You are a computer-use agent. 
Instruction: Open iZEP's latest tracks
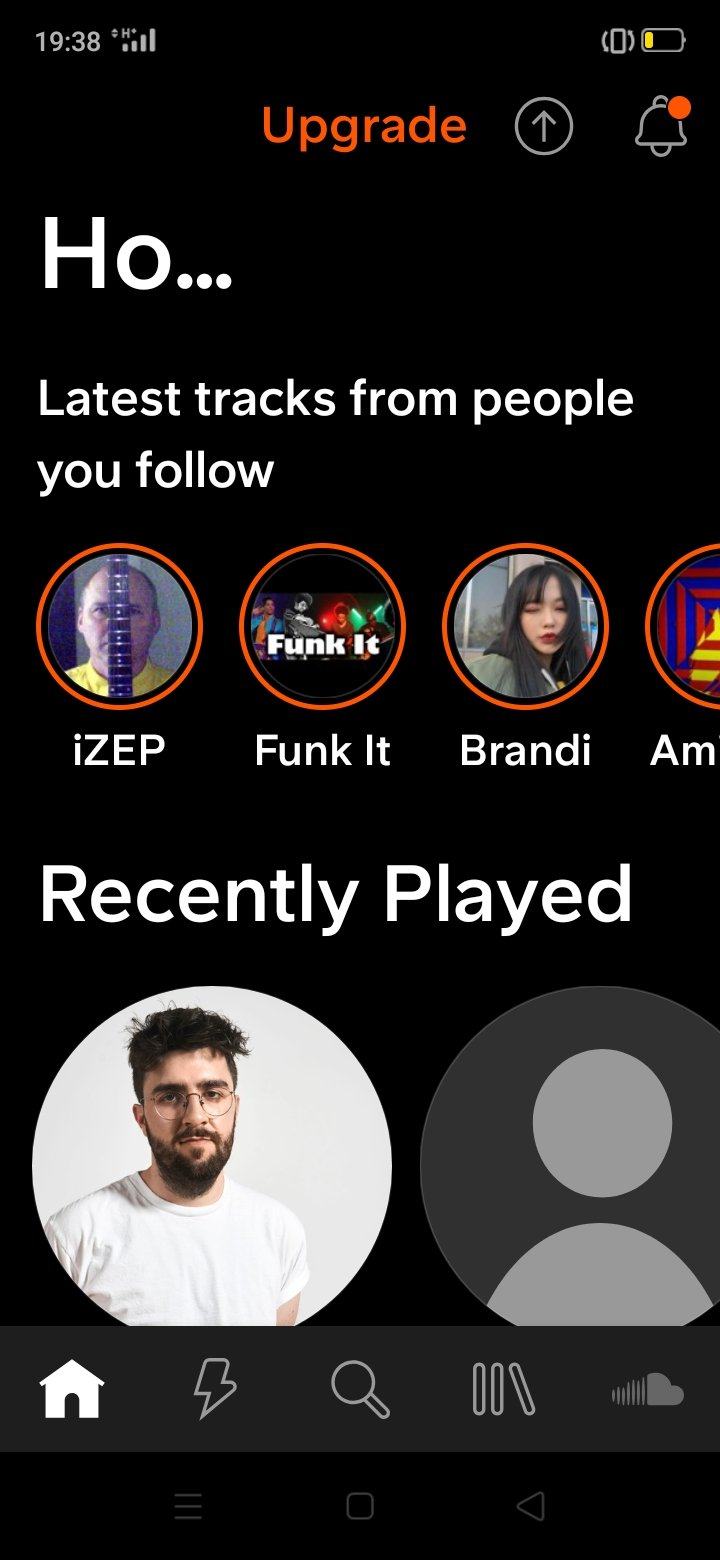(119, 627)
